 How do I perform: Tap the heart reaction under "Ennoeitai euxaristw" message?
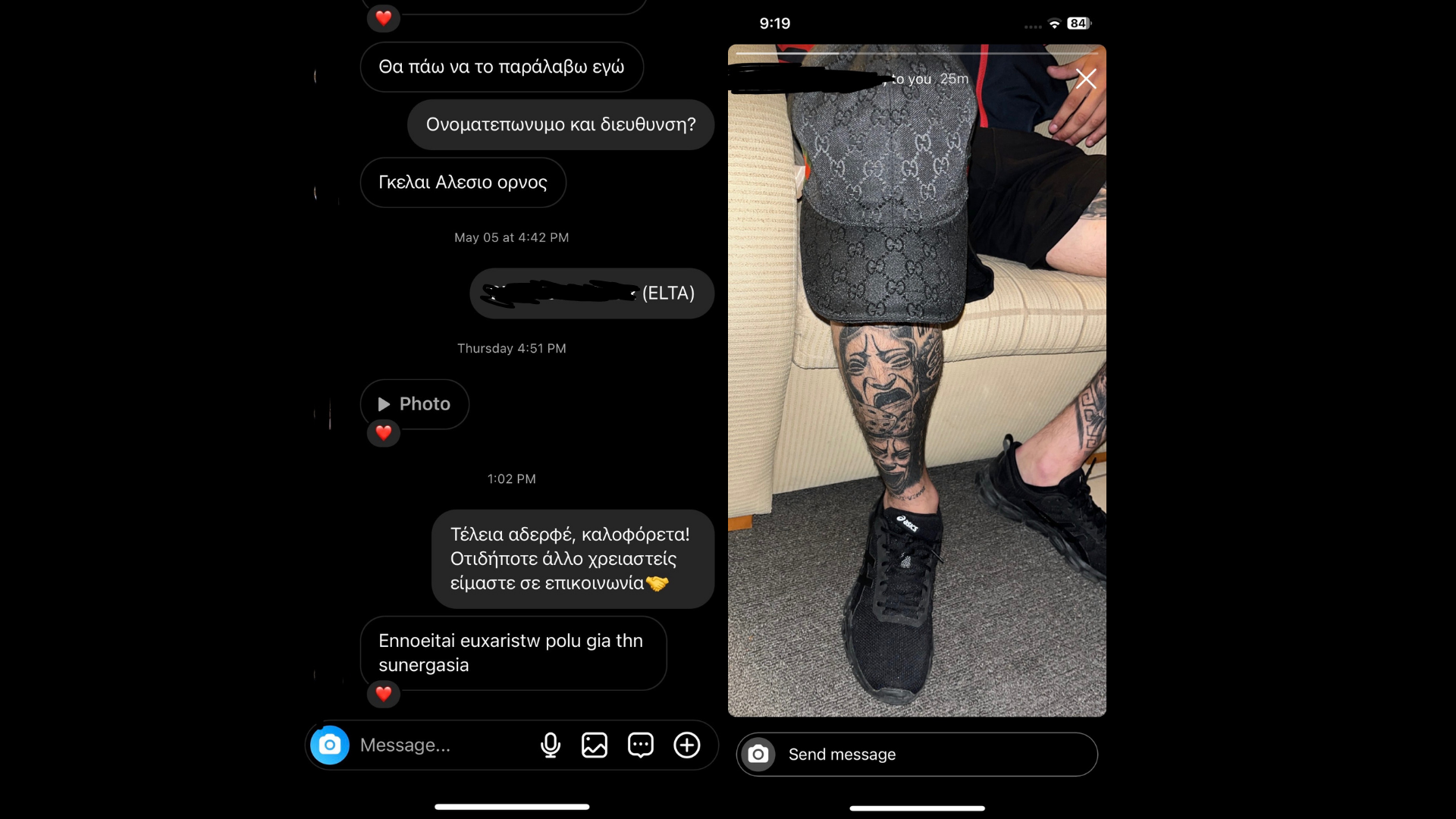[x=384, y=694]
